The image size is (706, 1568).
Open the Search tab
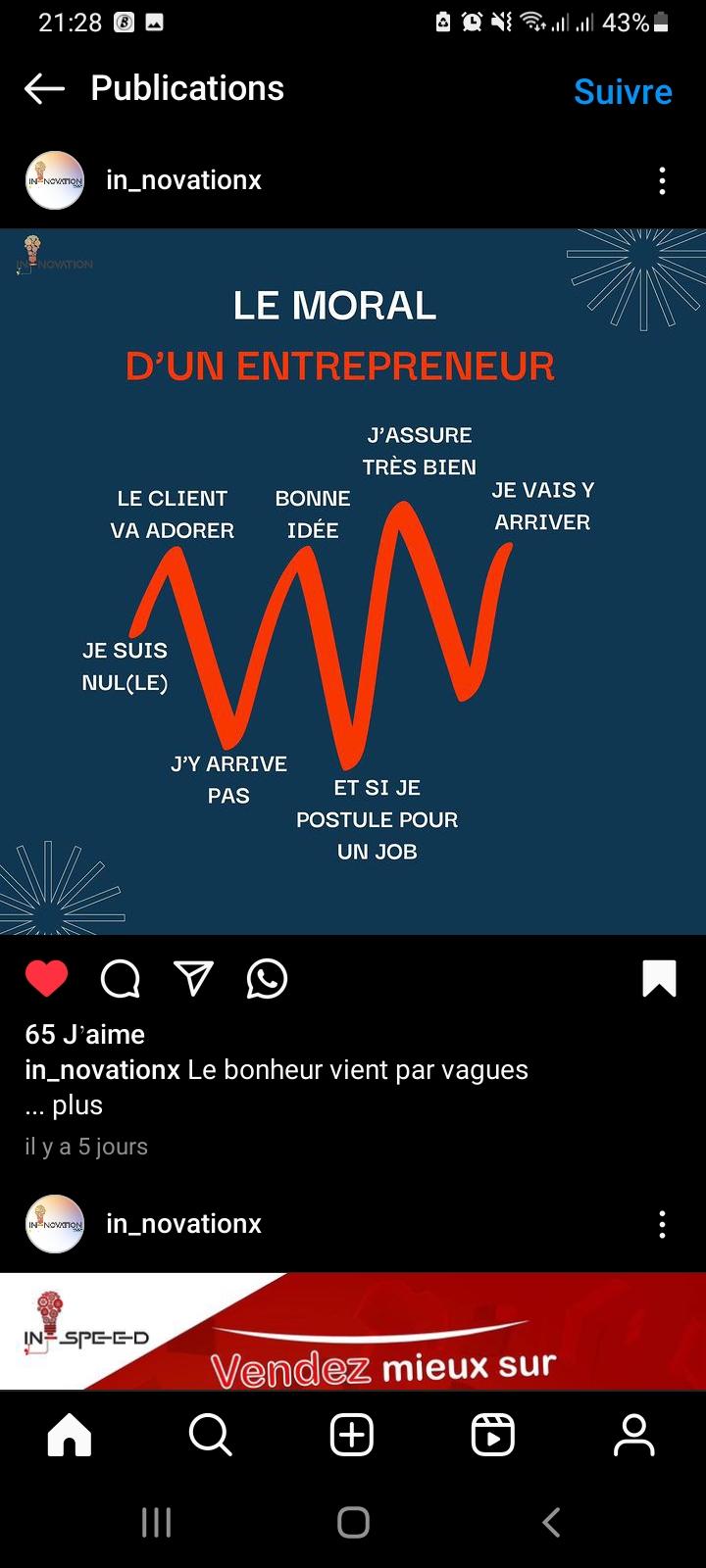211,1436
